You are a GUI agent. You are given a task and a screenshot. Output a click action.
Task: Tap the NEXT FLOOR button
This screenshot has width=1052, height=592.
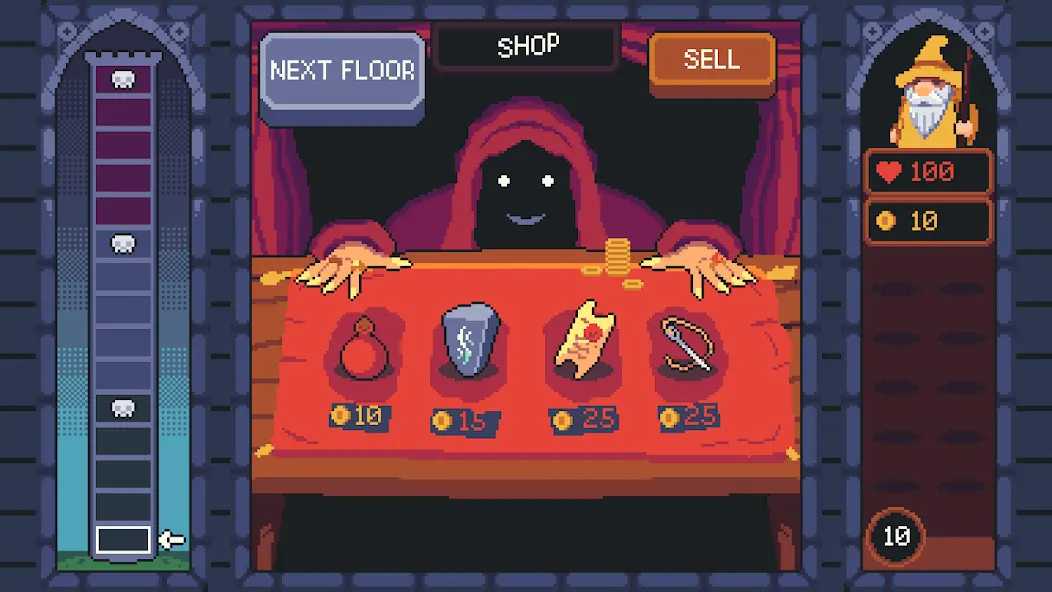(342, 72)
